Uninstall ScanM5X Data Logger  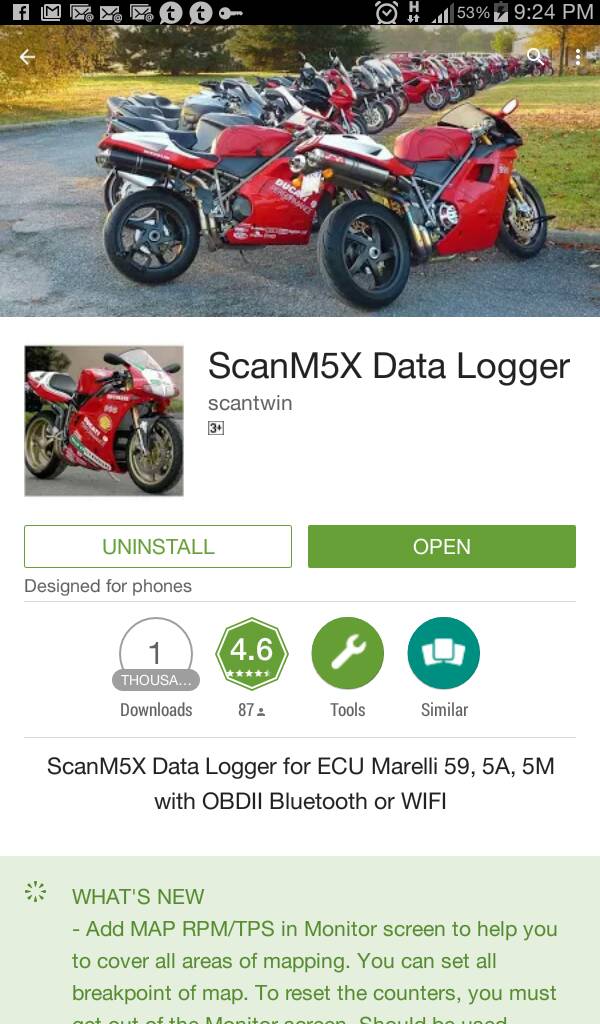[x=158, y=547]
